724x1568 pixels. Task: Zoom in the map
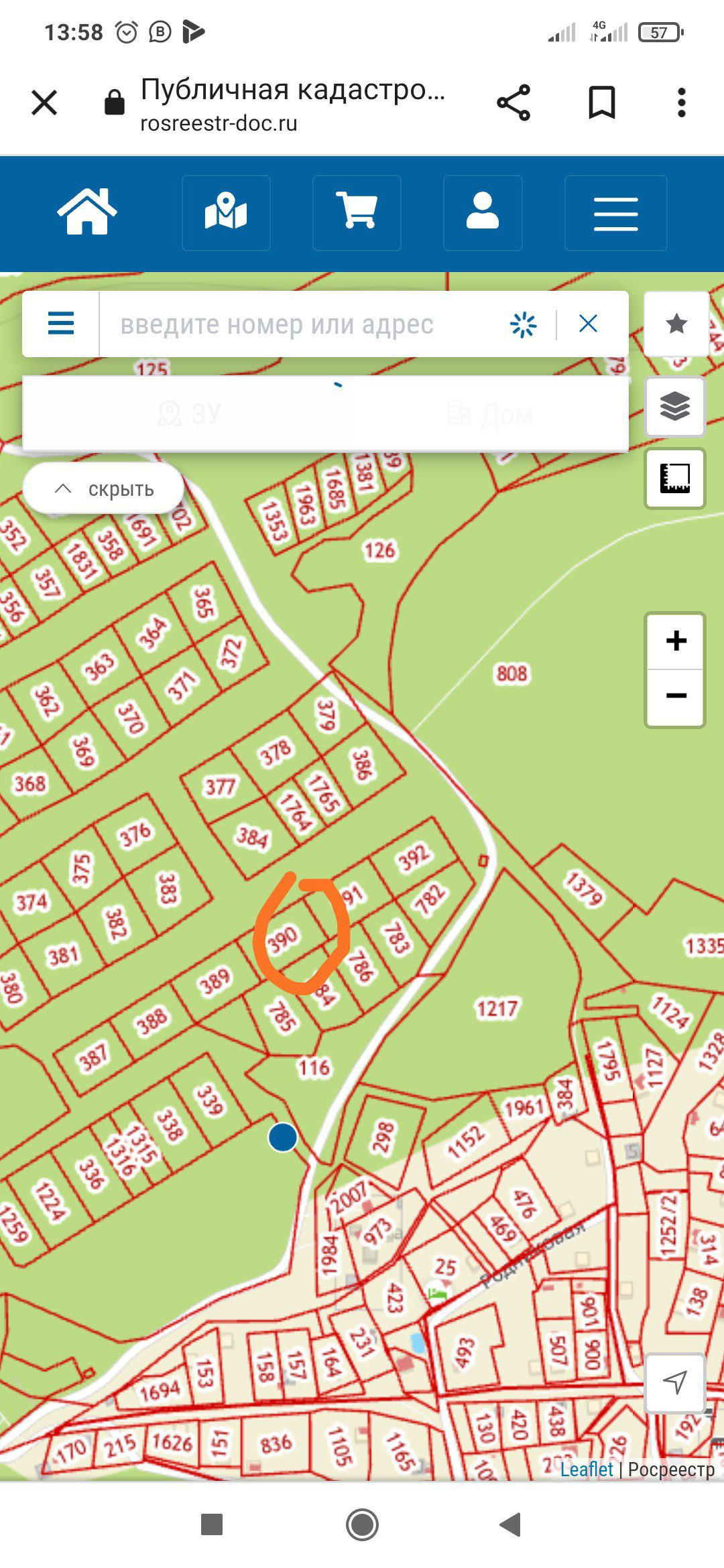[x=676, y=641]
